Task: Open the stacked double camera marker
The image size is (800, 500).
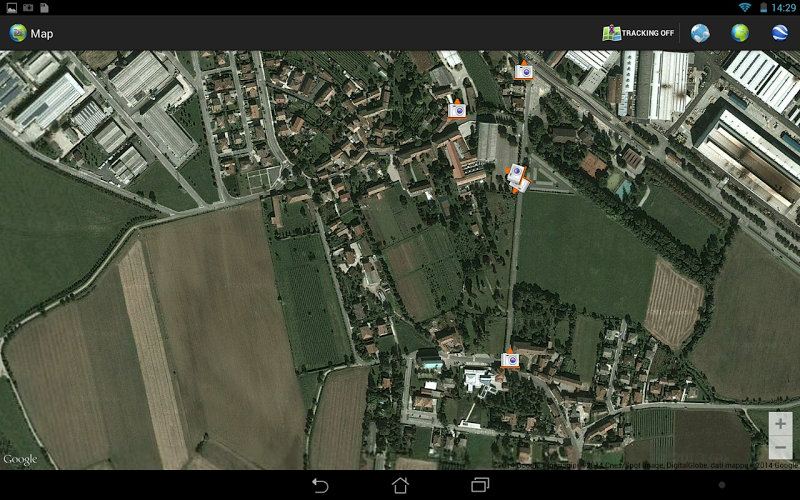Action: pos(517,178)
